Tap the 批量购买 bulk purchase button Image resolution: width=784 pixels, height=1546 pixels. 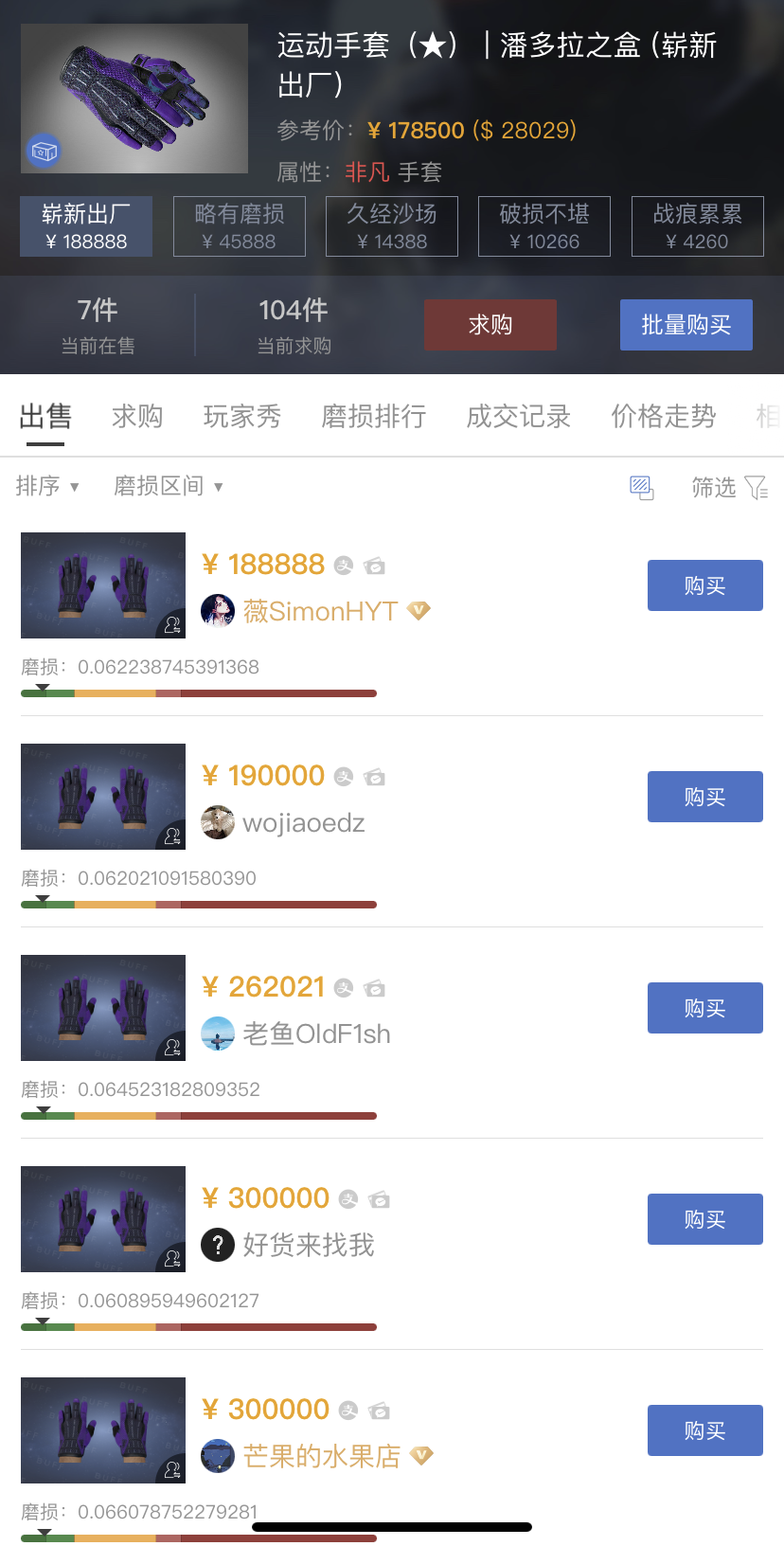point(686,325)
